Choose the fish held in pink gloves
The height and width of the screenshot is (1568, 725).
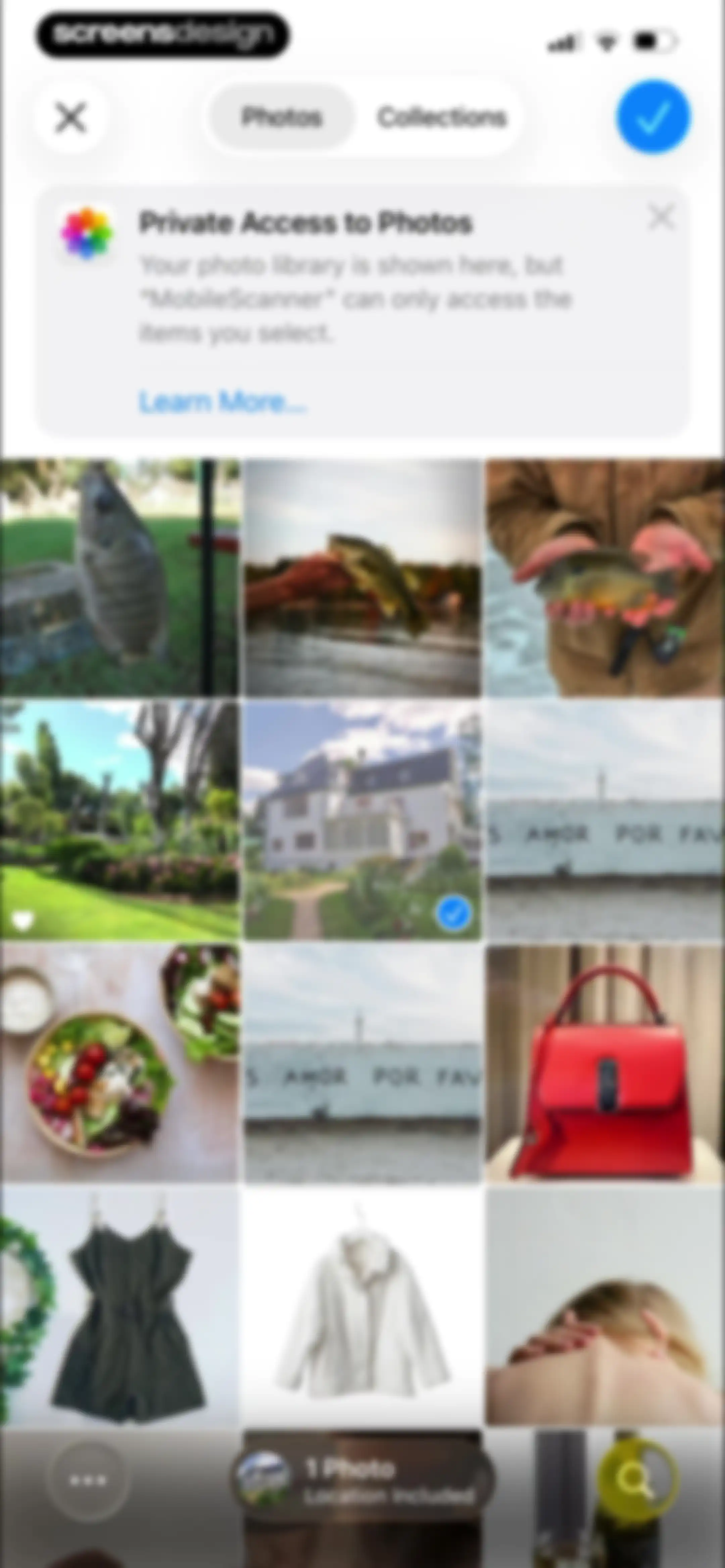pyautogui.click(x=605, y=578)
